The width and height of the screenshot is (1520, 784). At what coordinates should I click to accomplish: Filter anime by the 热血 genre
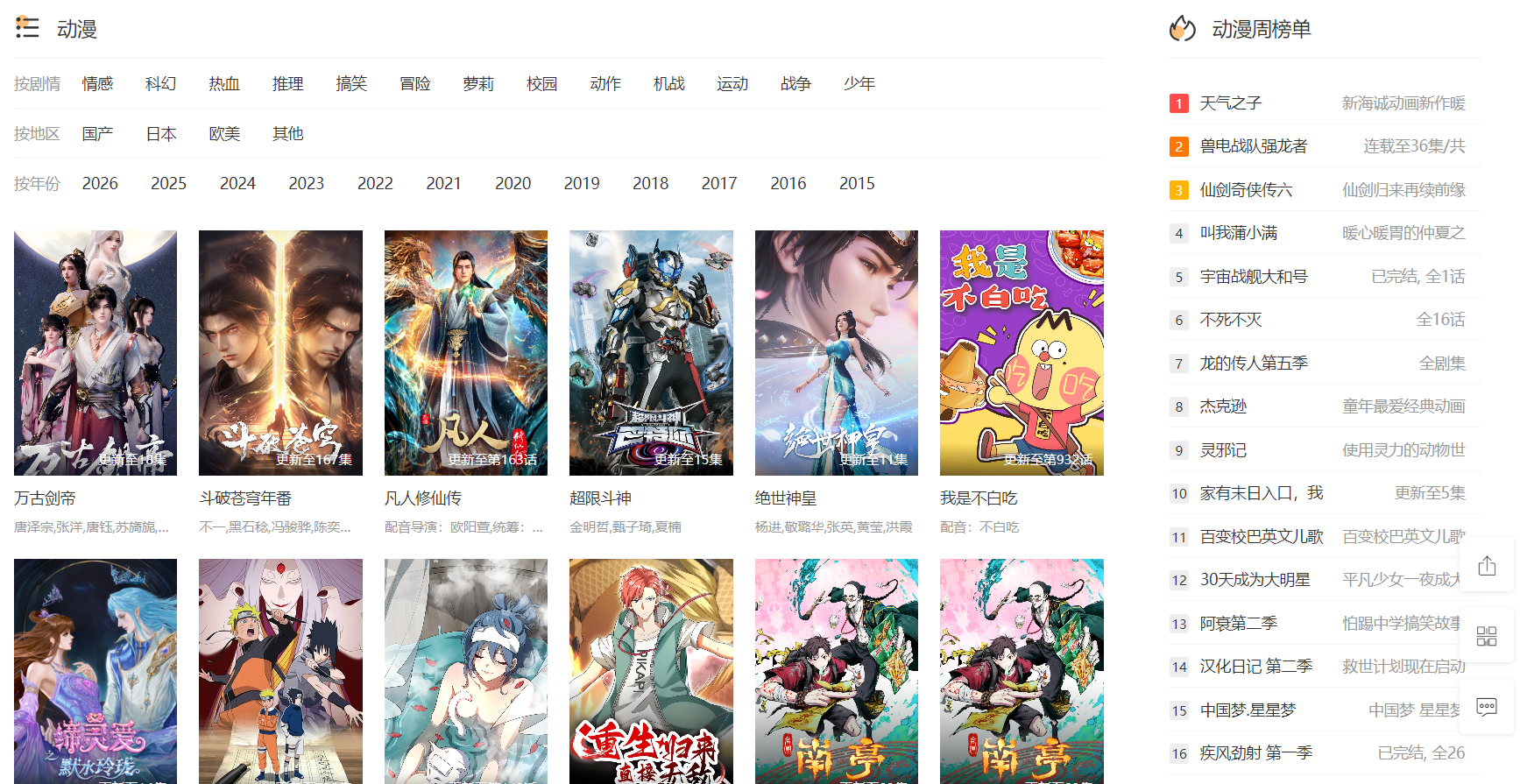point(224,83)
